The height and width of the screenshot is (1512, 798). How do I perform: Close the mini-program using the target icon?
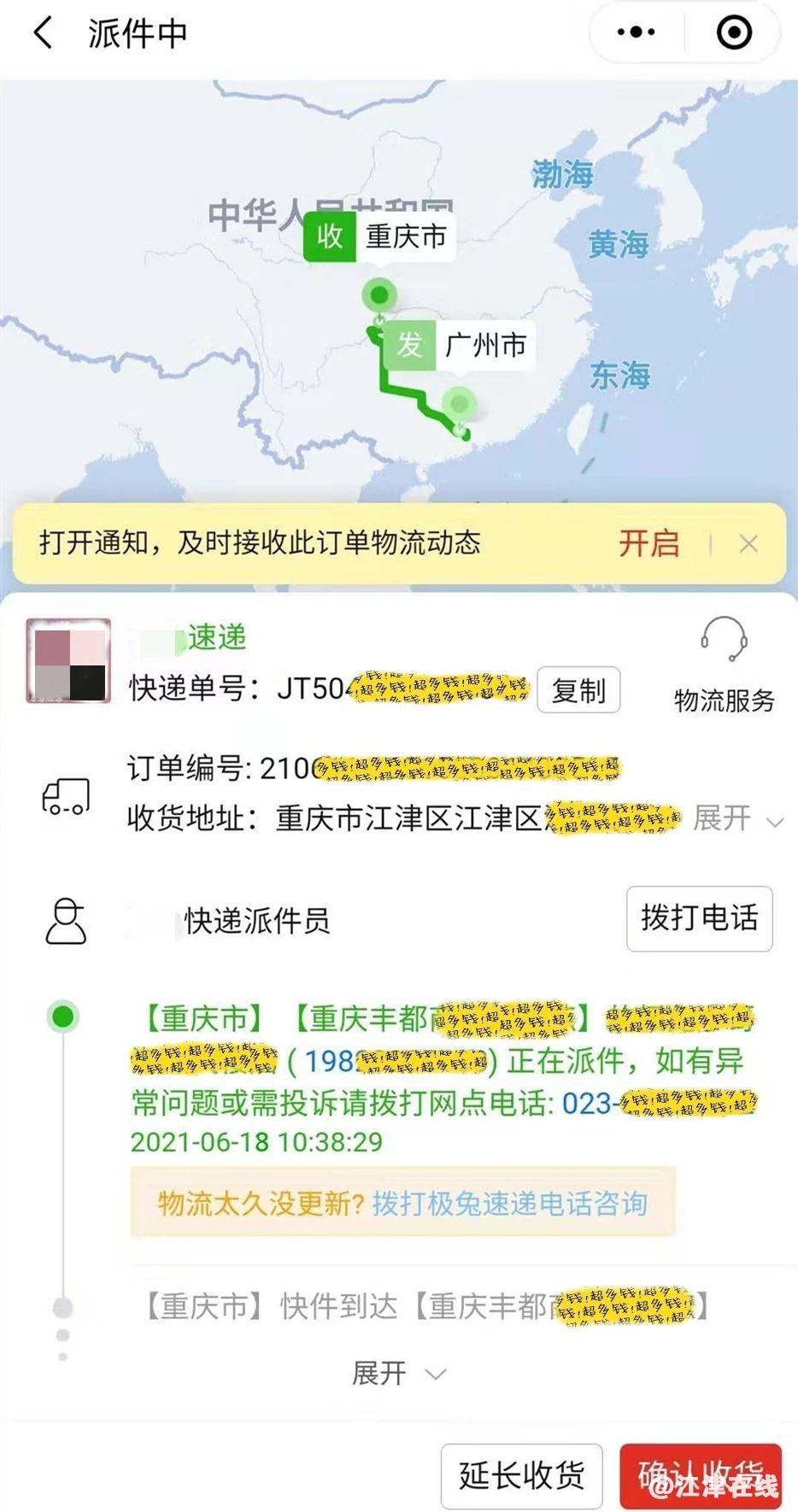[734, 32]
